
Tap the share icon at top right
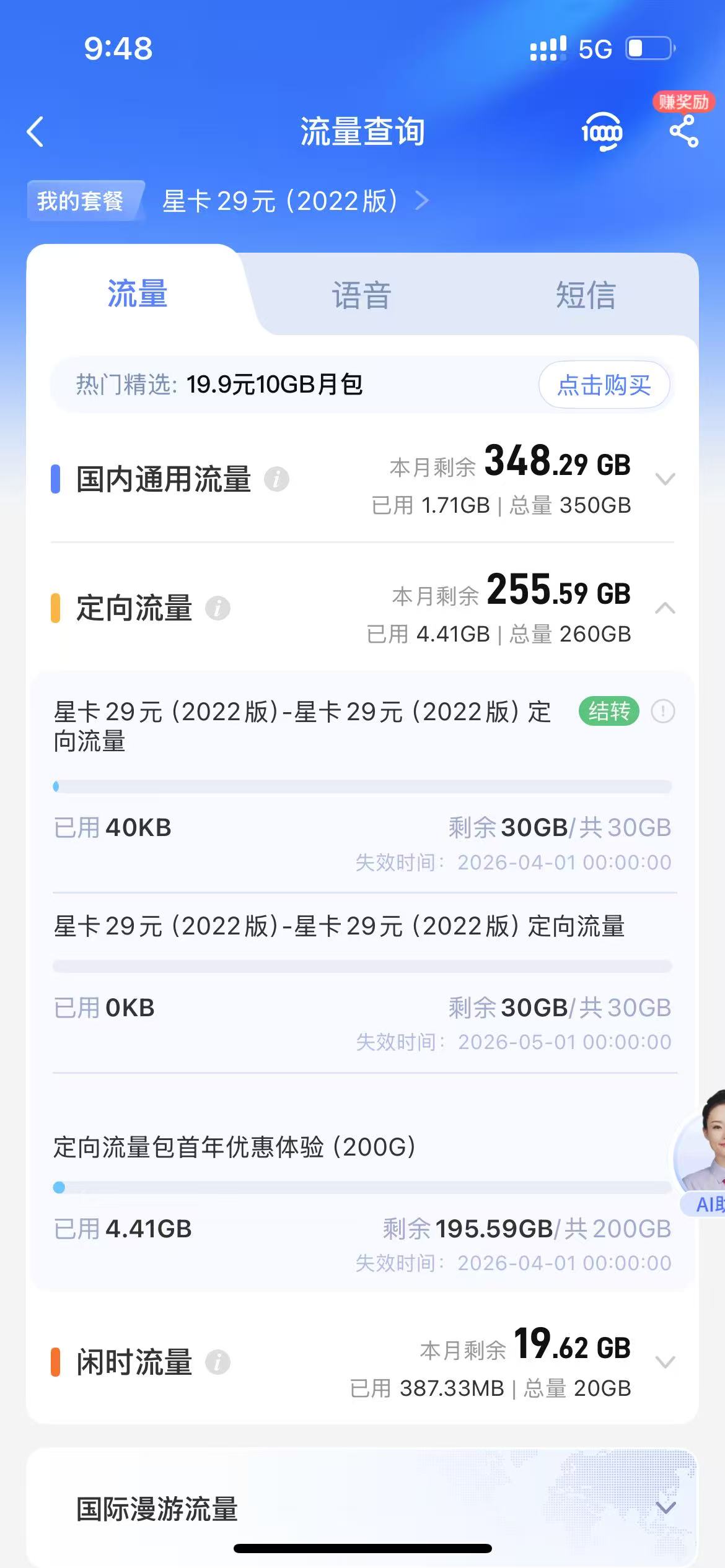coord(684,131)
